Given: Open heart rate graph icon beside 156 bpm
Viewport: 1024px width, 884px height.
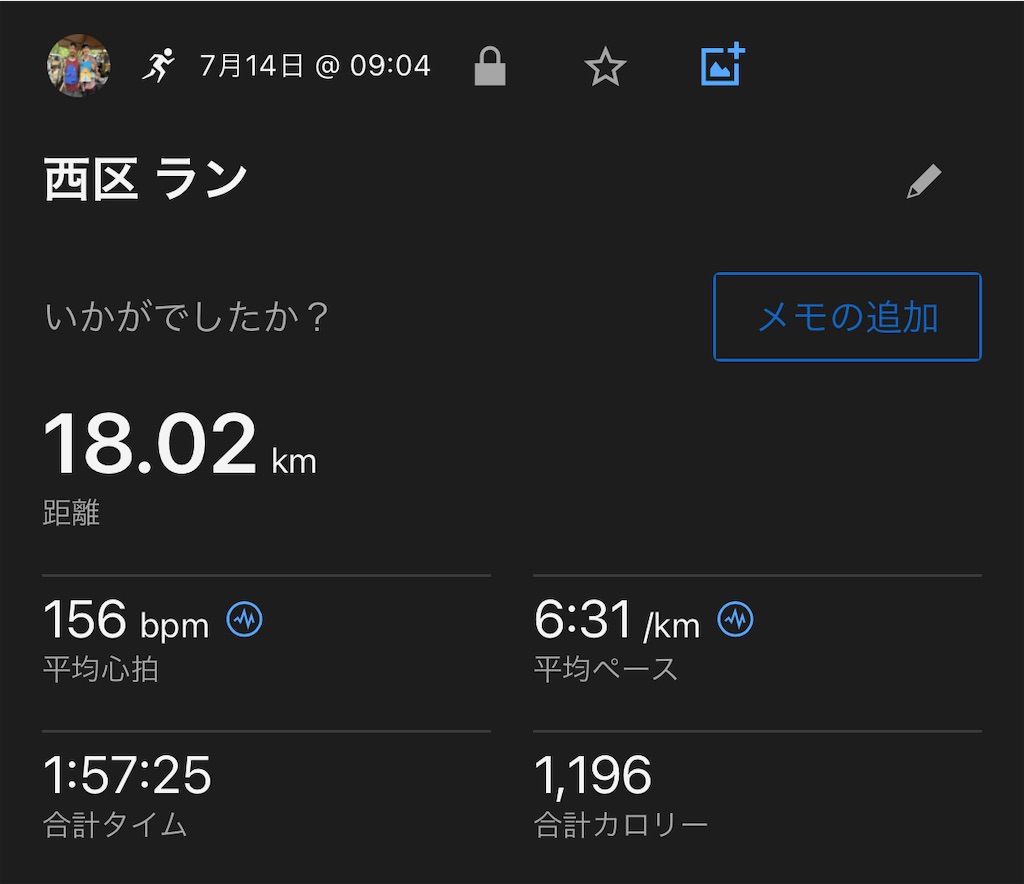Looking at the screenshot, I should 244,619.
